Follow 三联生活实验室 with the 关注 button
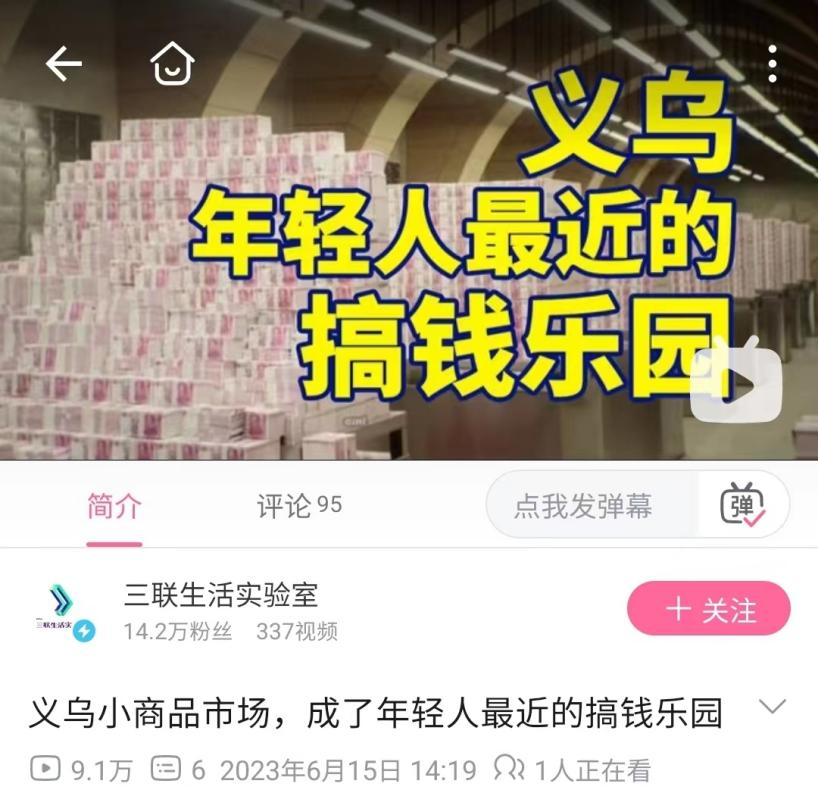 708,609
